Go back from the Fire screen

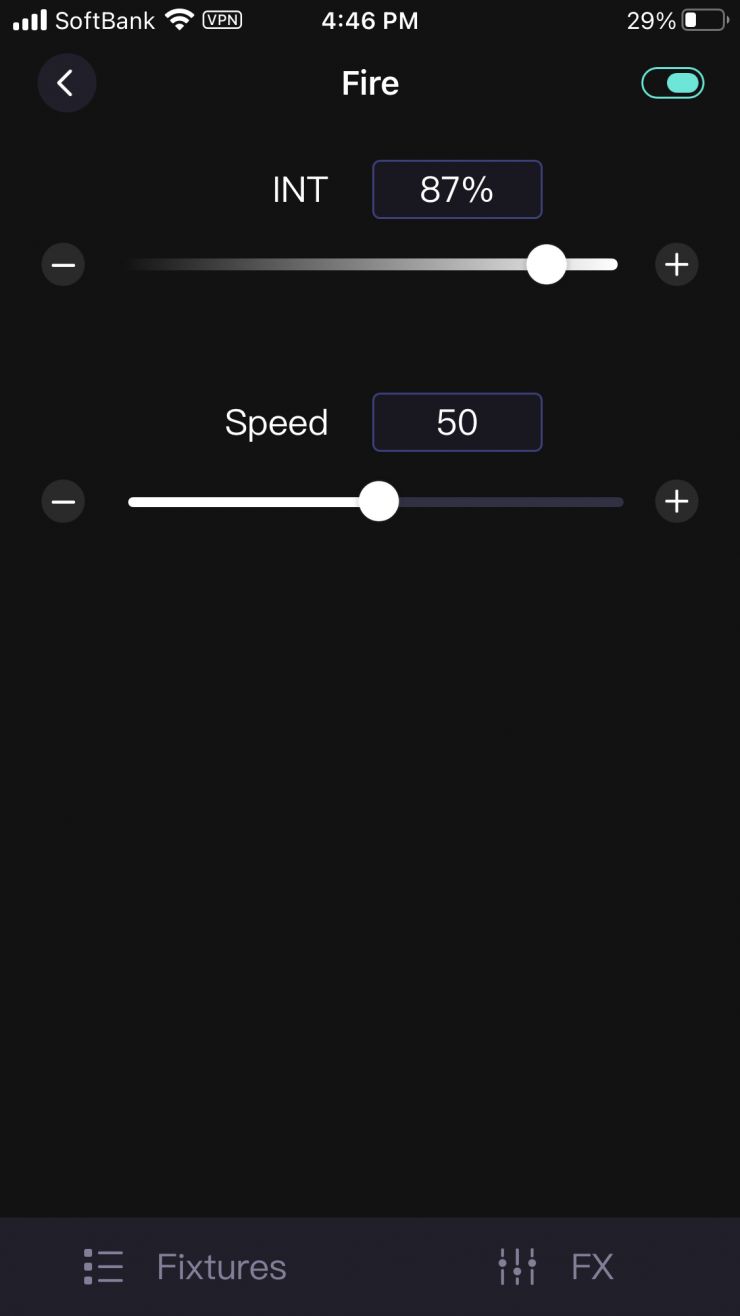66,83
